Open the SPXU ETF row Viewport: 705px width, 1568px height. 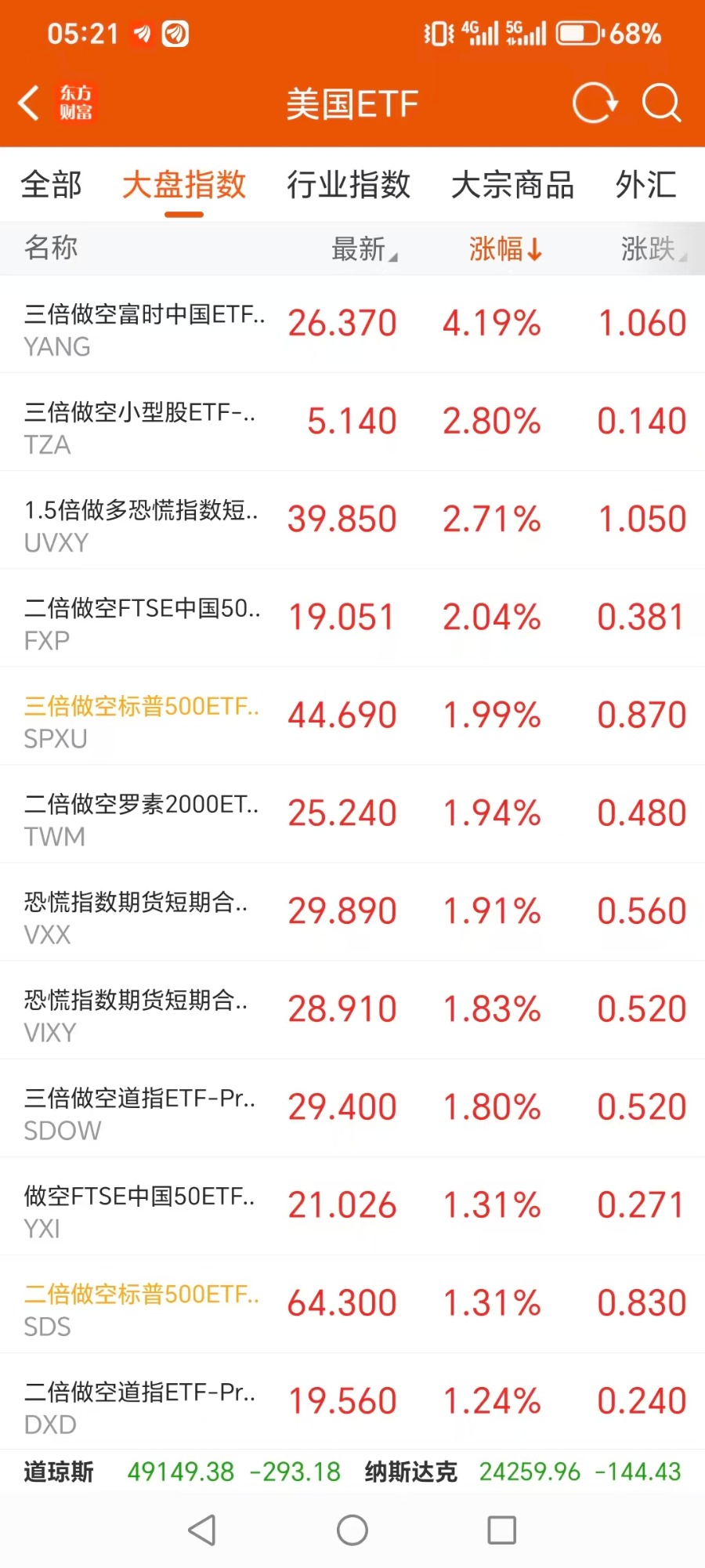(x=352, y=716)
